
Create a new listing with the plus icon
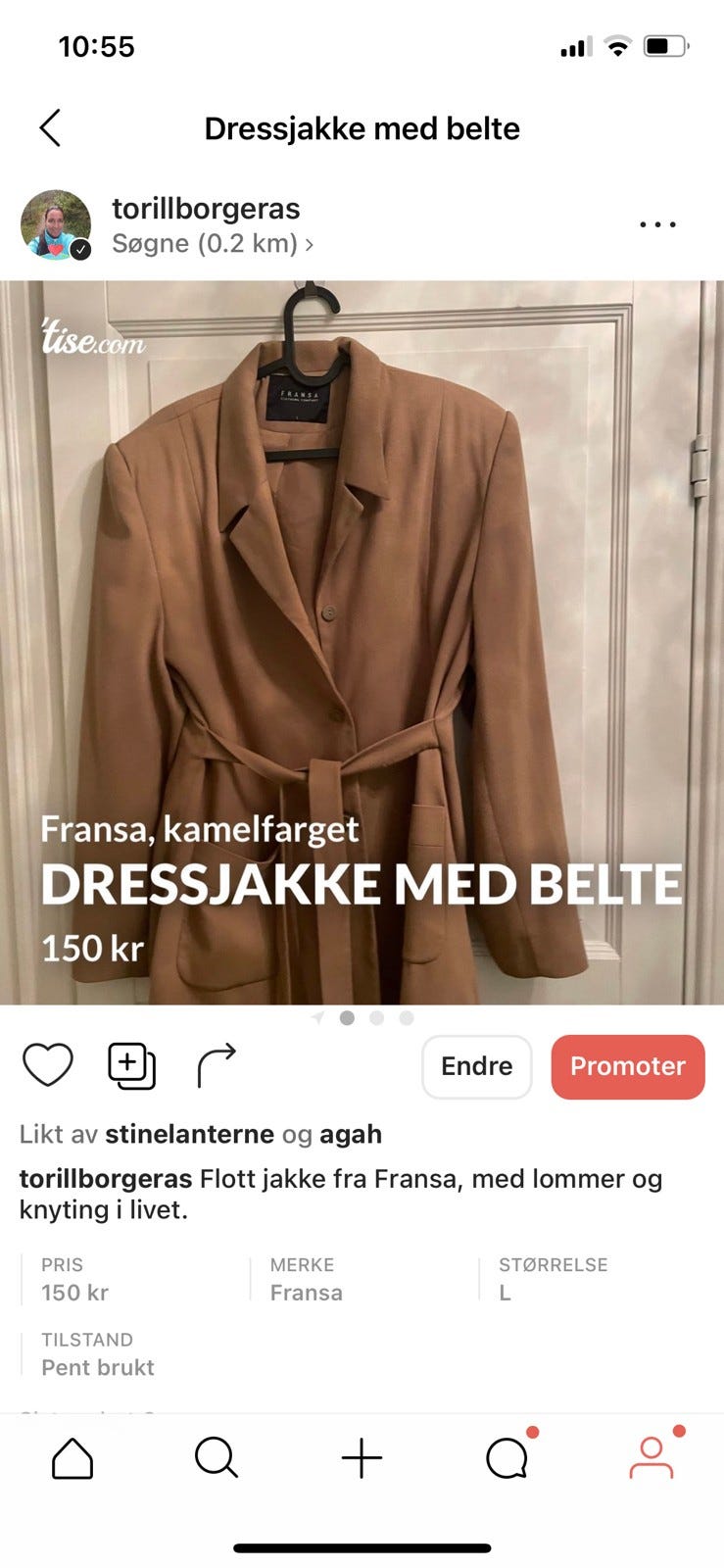tap(362, 1457)
